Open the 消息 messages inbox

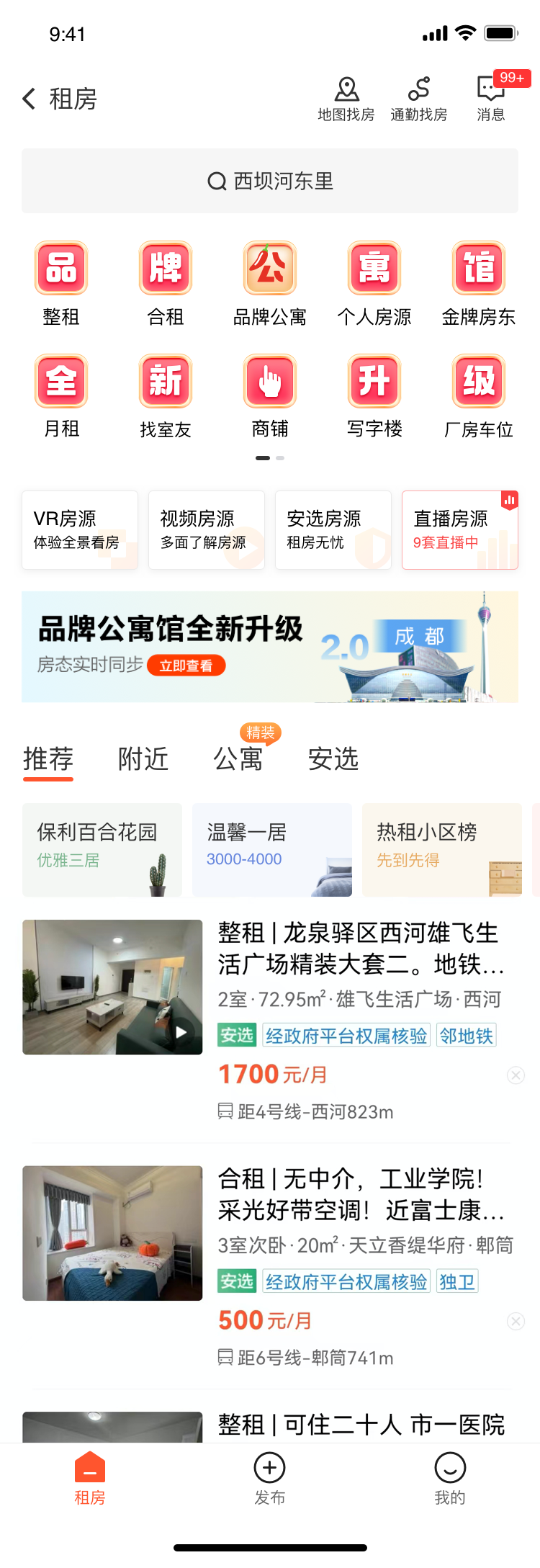[x=491, y=99]
